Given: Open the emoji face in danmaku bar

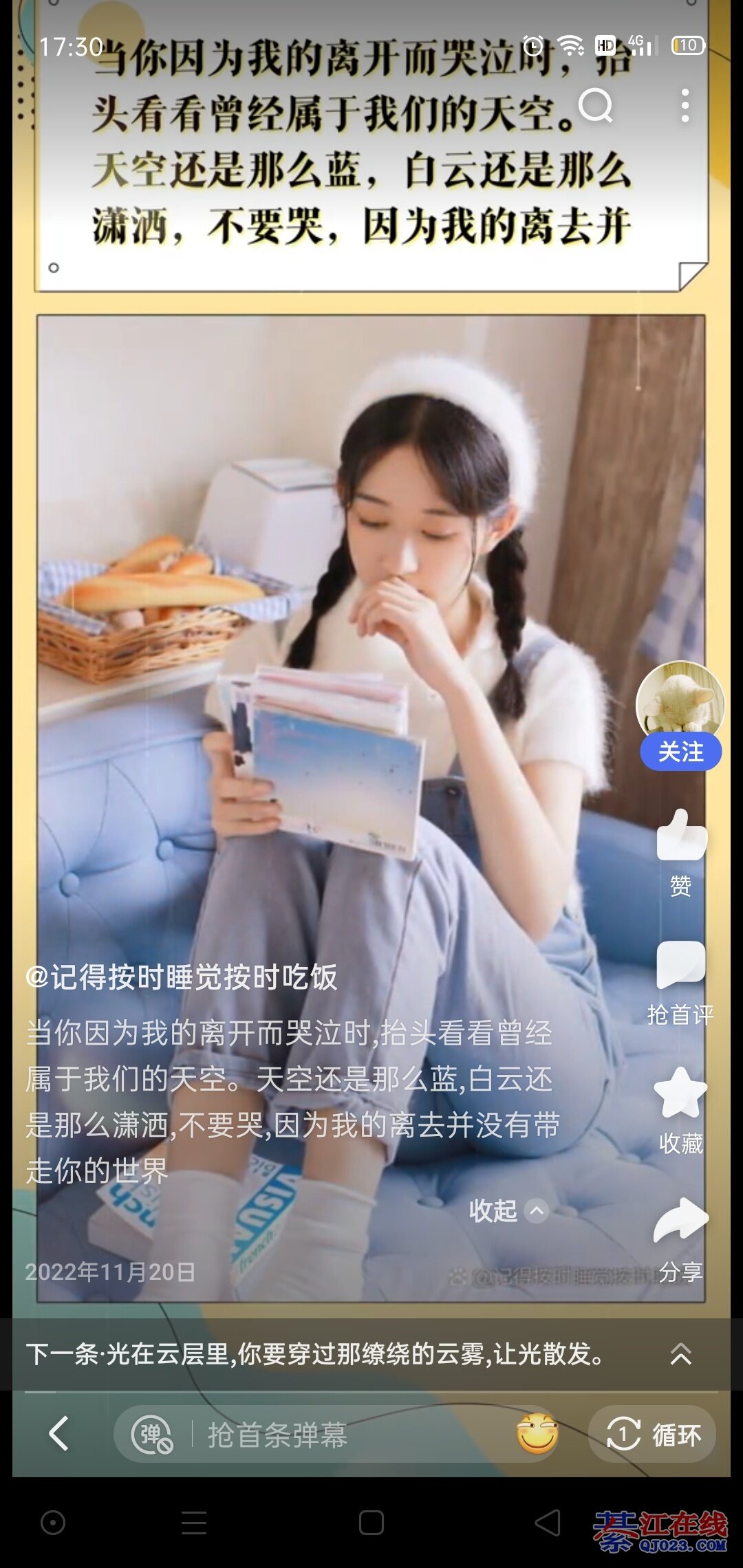Looking at the screenshot, I should click(537, 1435).
